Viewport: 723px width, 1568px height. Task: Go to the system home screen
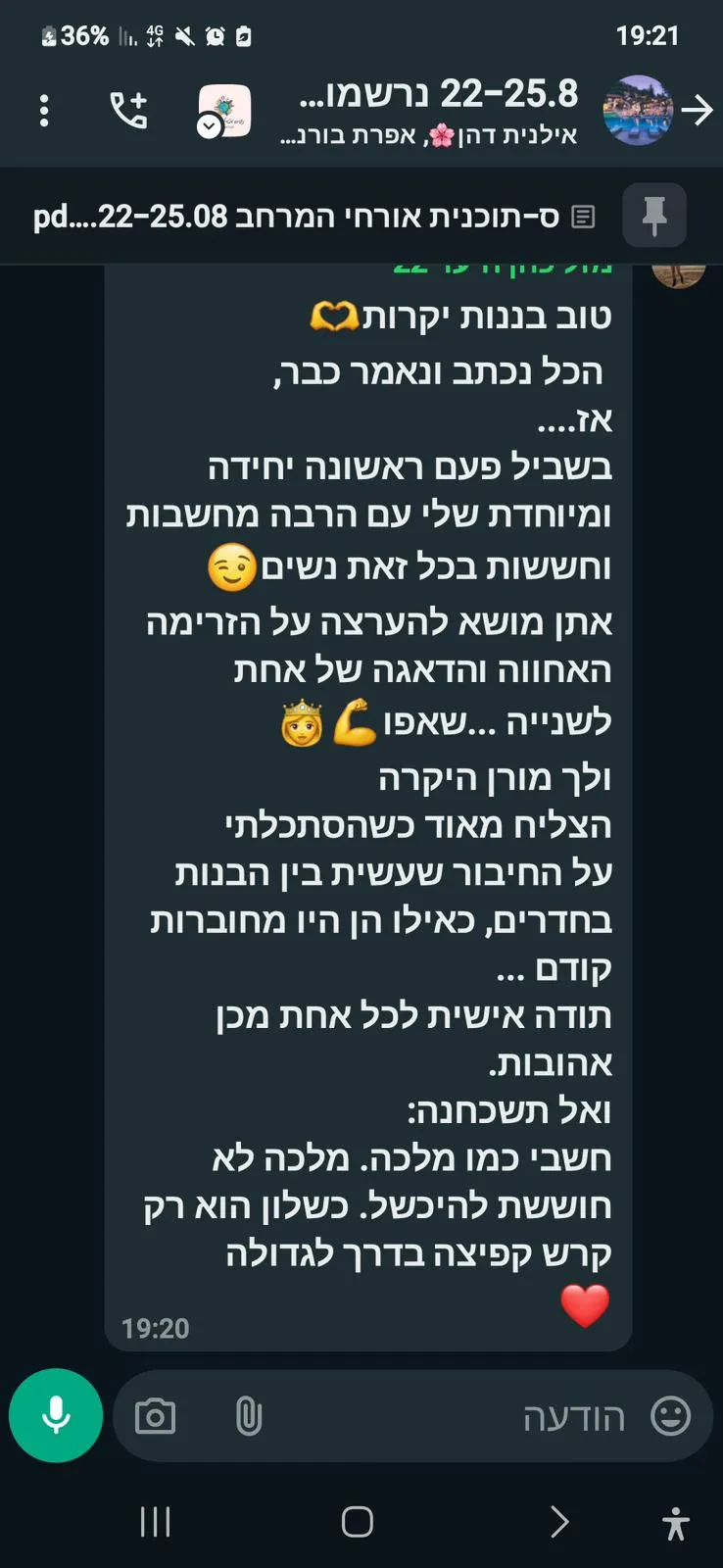click(357, 1521)
